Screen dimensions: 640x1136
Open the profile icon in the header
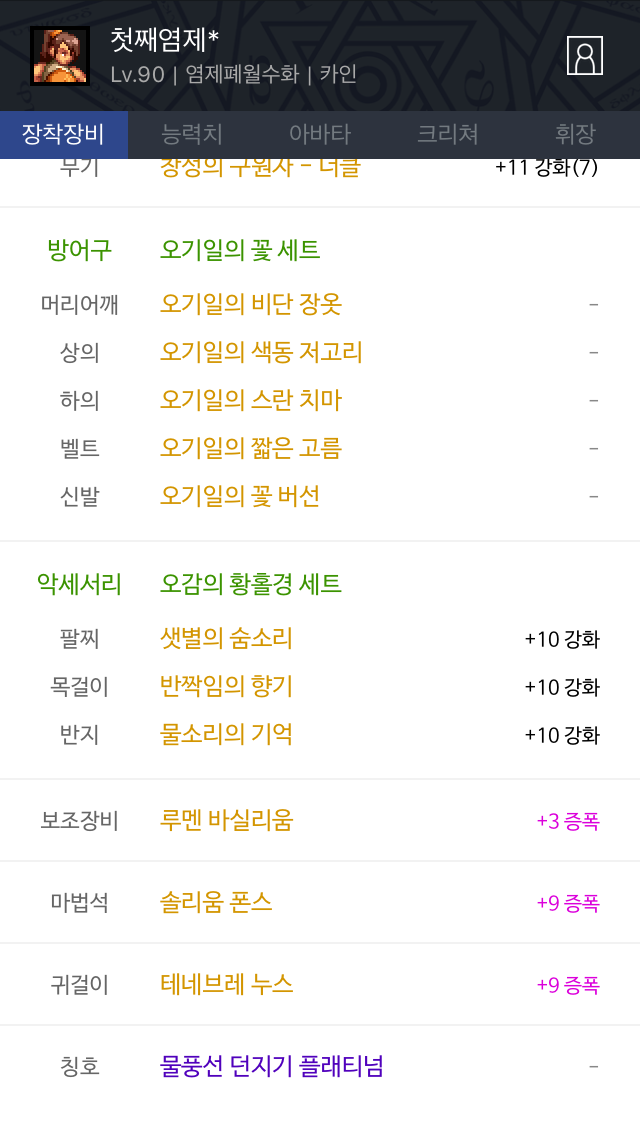(584, 56)
